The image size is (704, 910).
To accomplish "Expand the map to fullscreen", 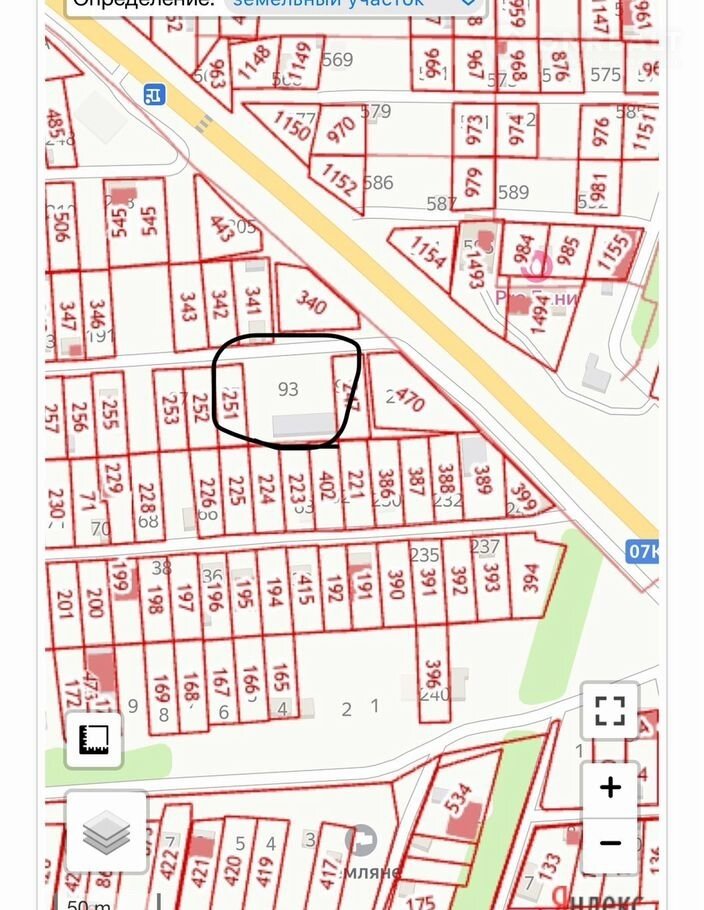I will [610, 710].
